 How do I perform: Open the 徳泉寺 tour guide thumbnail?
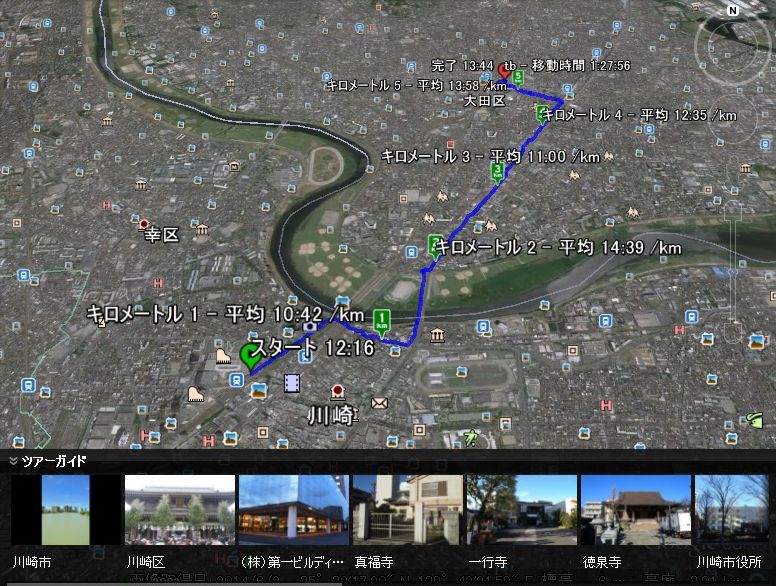pyautogui.click(x=635, y=509)
